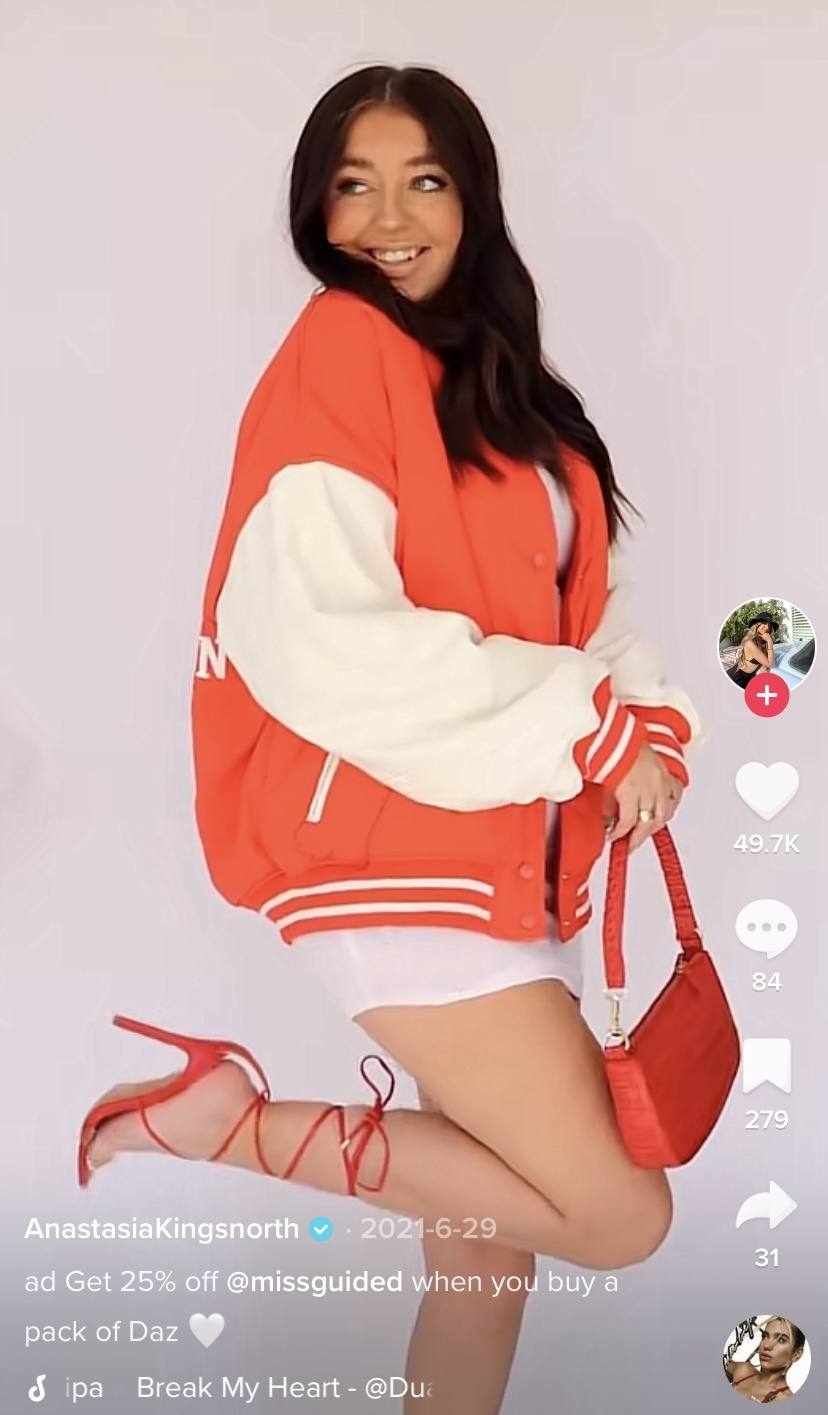This screenshot has height=1415, width=828.
Task: Open the creator's profile picture
Action: click(767, 646)
